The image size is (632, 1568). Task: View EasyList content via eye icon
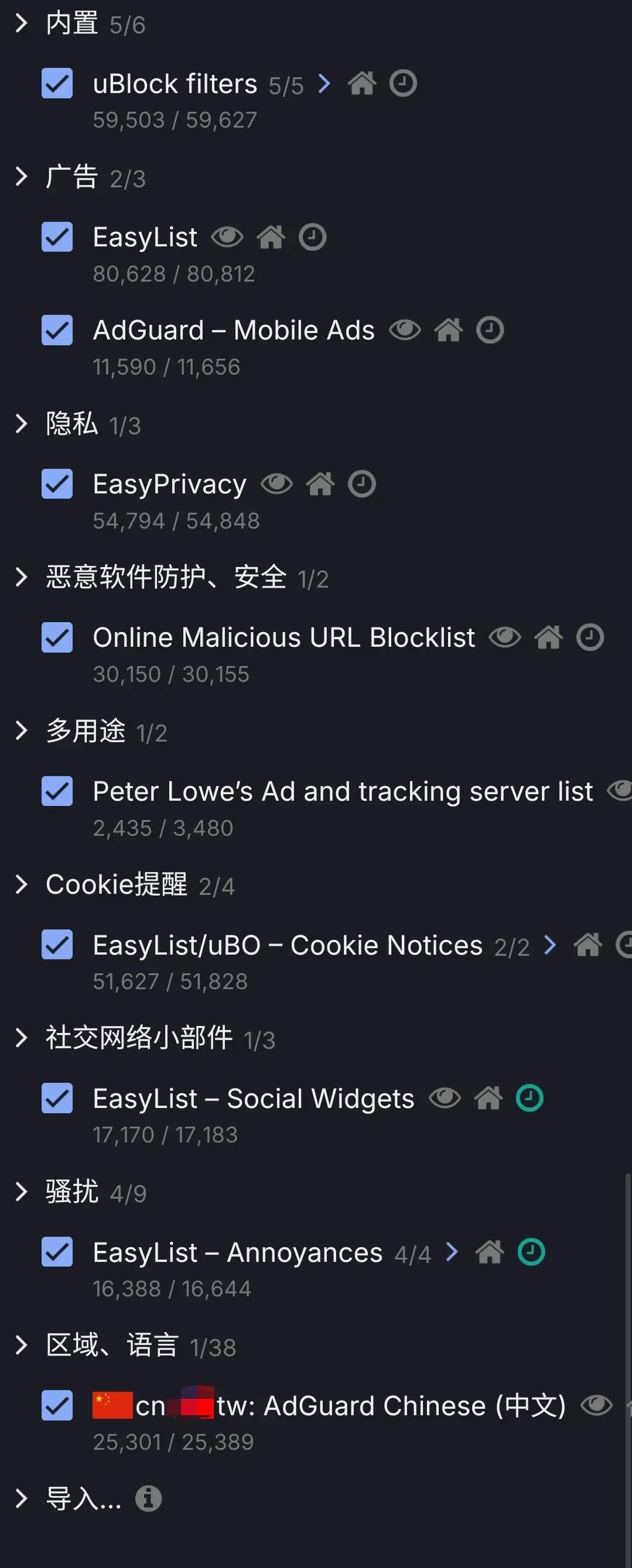227,237
